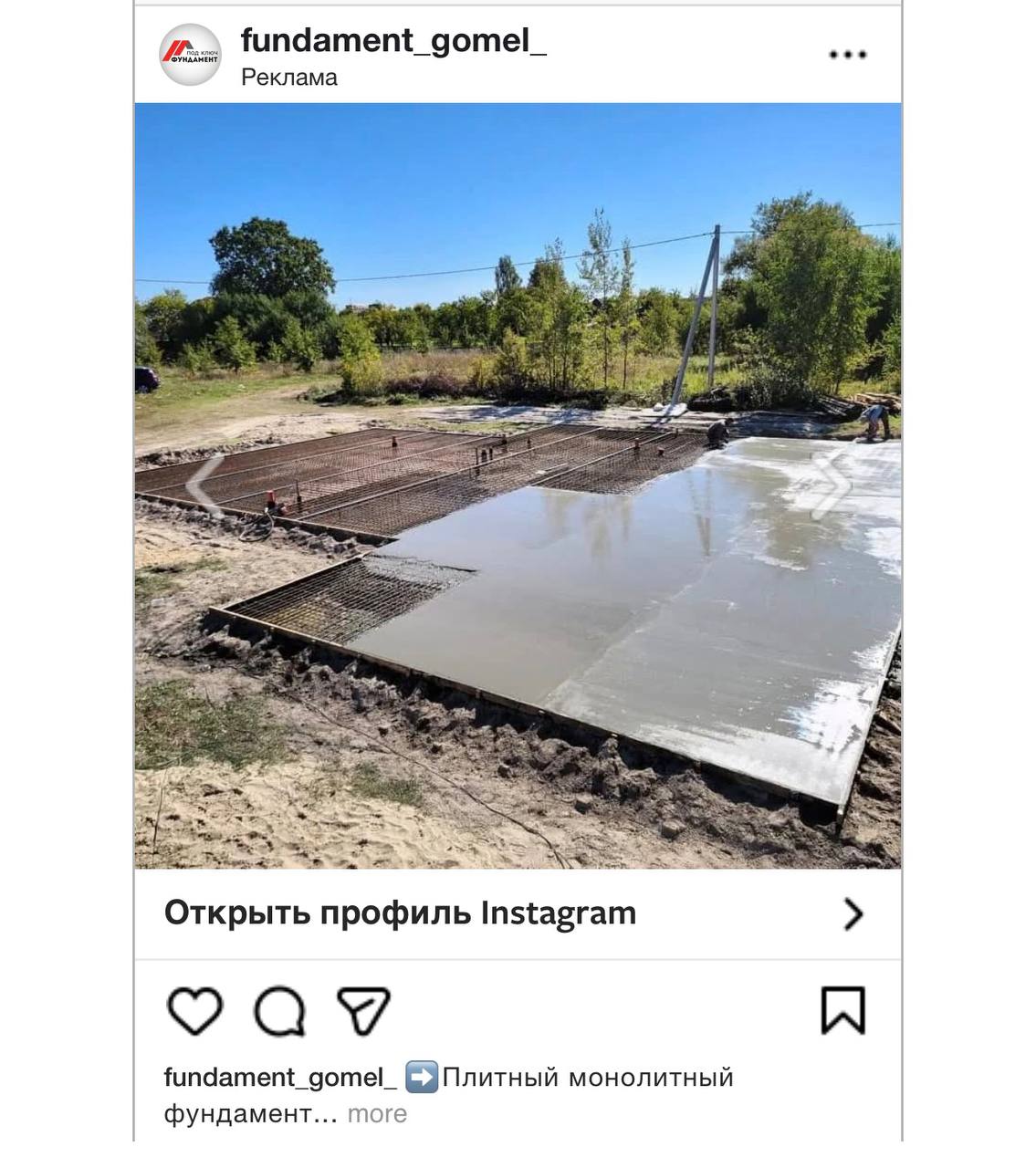The image size is (1036, 1168).
Task: Open the three-dot post options menu
Action: (847, 55)
